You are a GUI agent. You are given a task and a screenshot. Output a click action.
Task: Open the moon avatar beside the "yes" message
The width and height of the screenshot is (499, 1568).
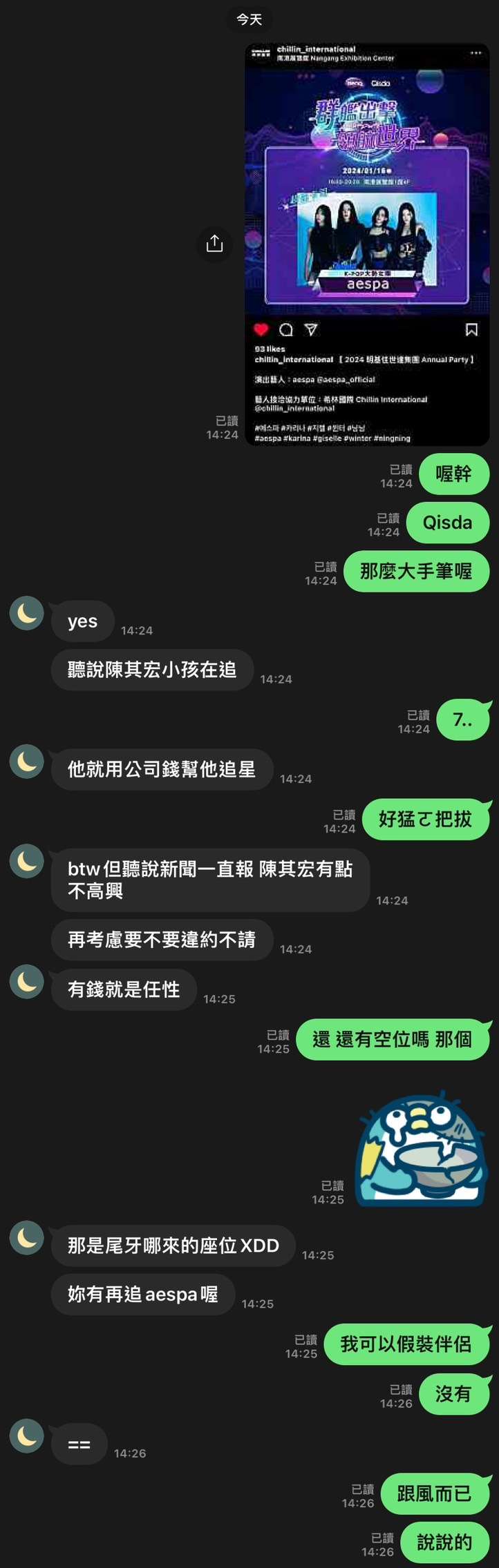click(27, 613)
